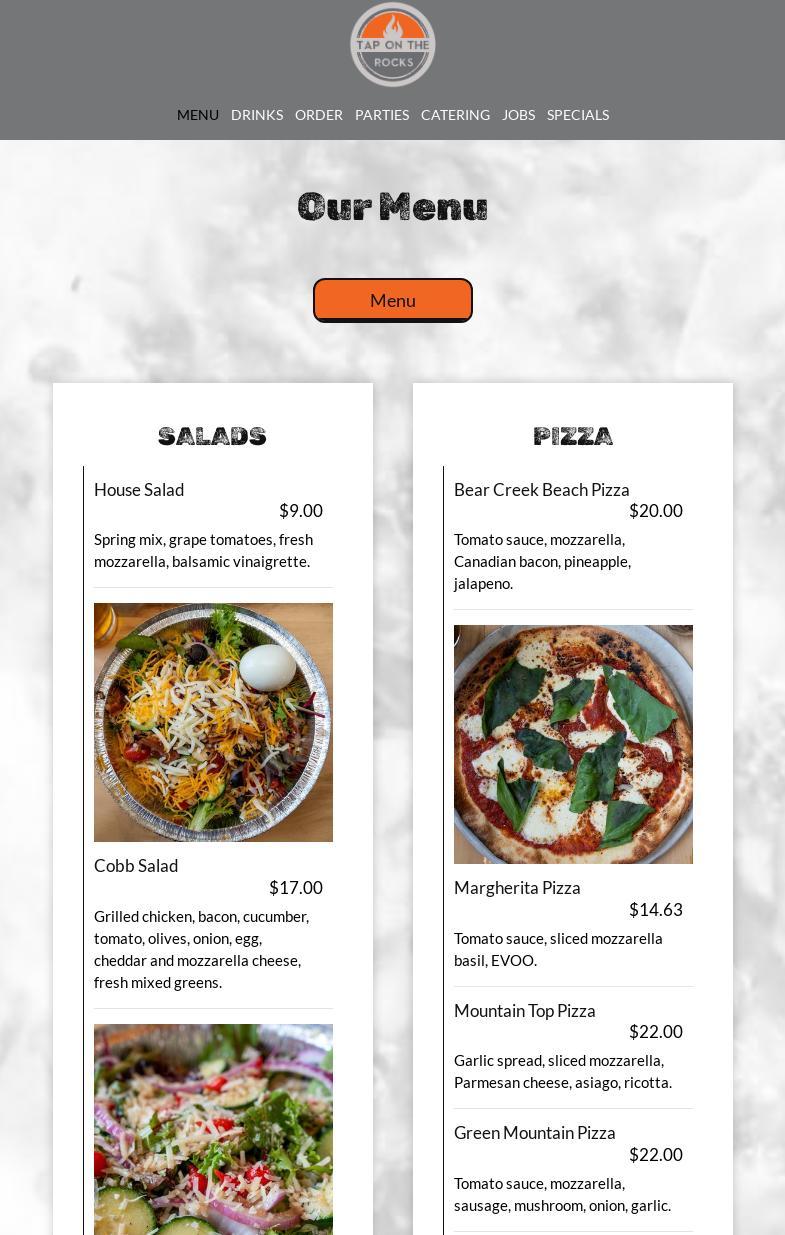Open the Tap on the Rocks home logo

pos(392,45)
